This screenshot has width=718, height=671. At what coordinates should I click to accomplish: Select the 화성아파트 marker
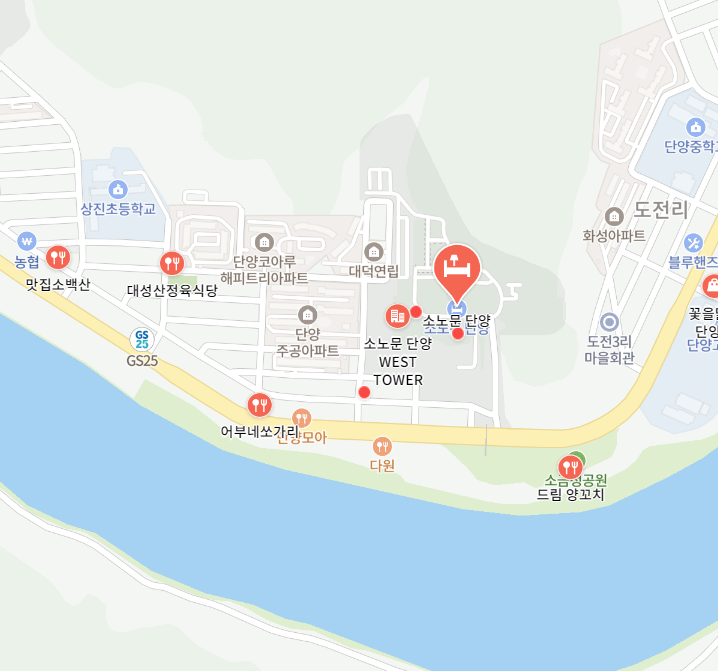click(x=614, y=216)
